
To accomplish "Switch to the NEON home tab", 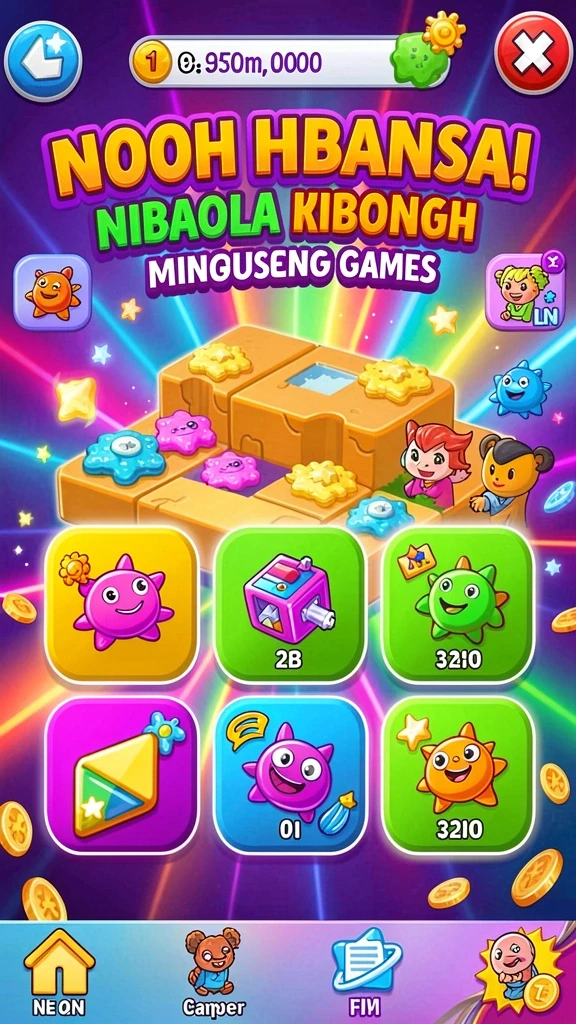I will point(59,972).
